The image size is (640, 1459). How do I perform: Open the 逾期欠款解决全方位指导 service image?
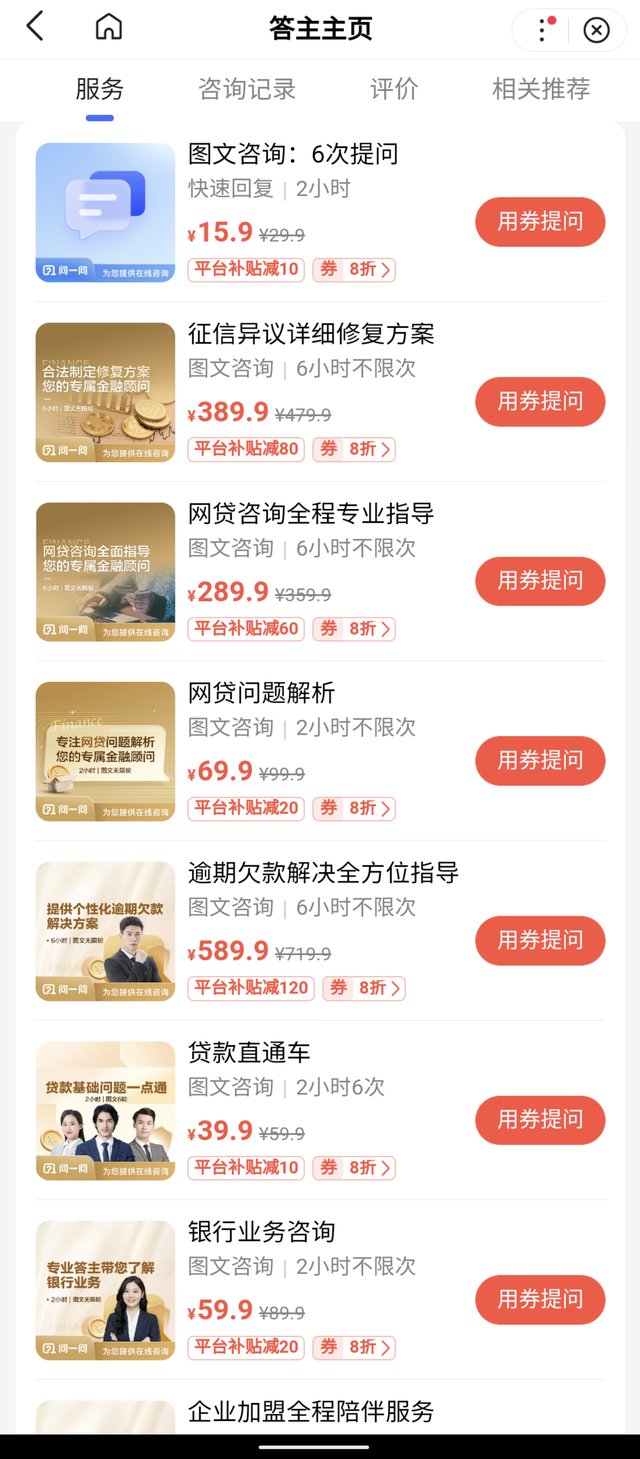105,931
